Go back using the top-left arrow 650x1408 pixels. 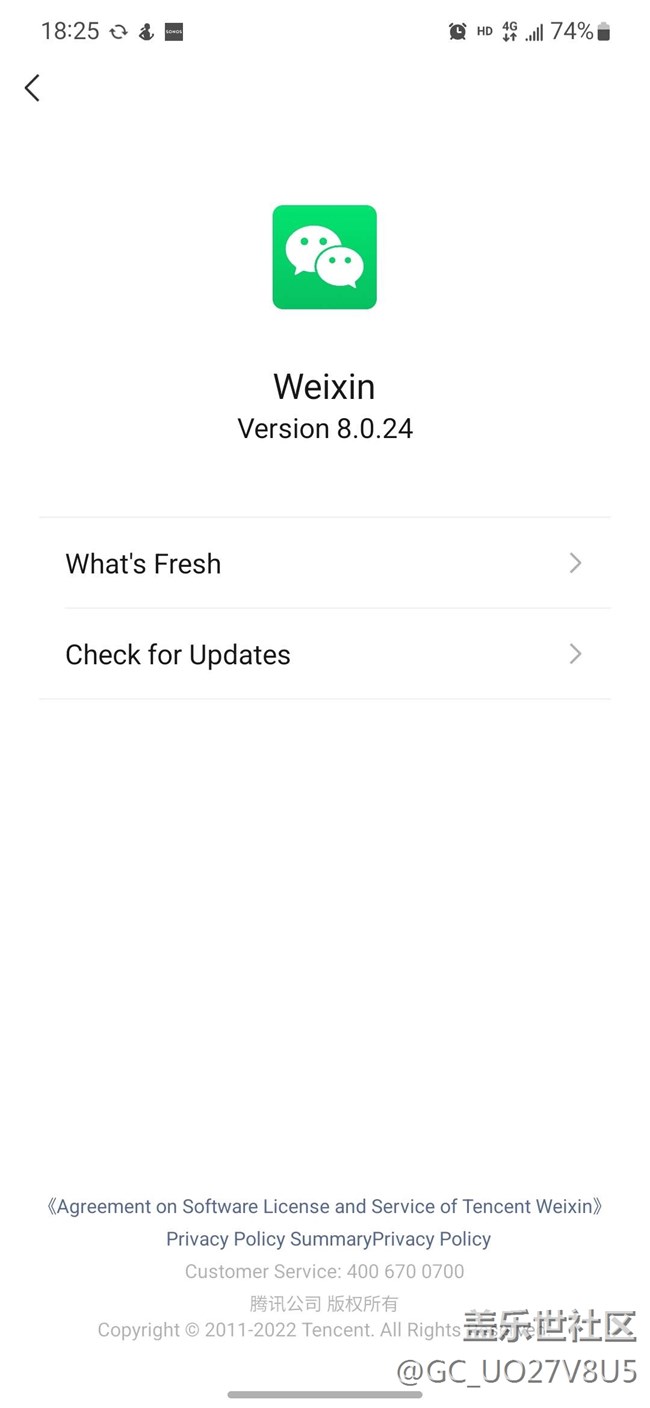[32, 88]
